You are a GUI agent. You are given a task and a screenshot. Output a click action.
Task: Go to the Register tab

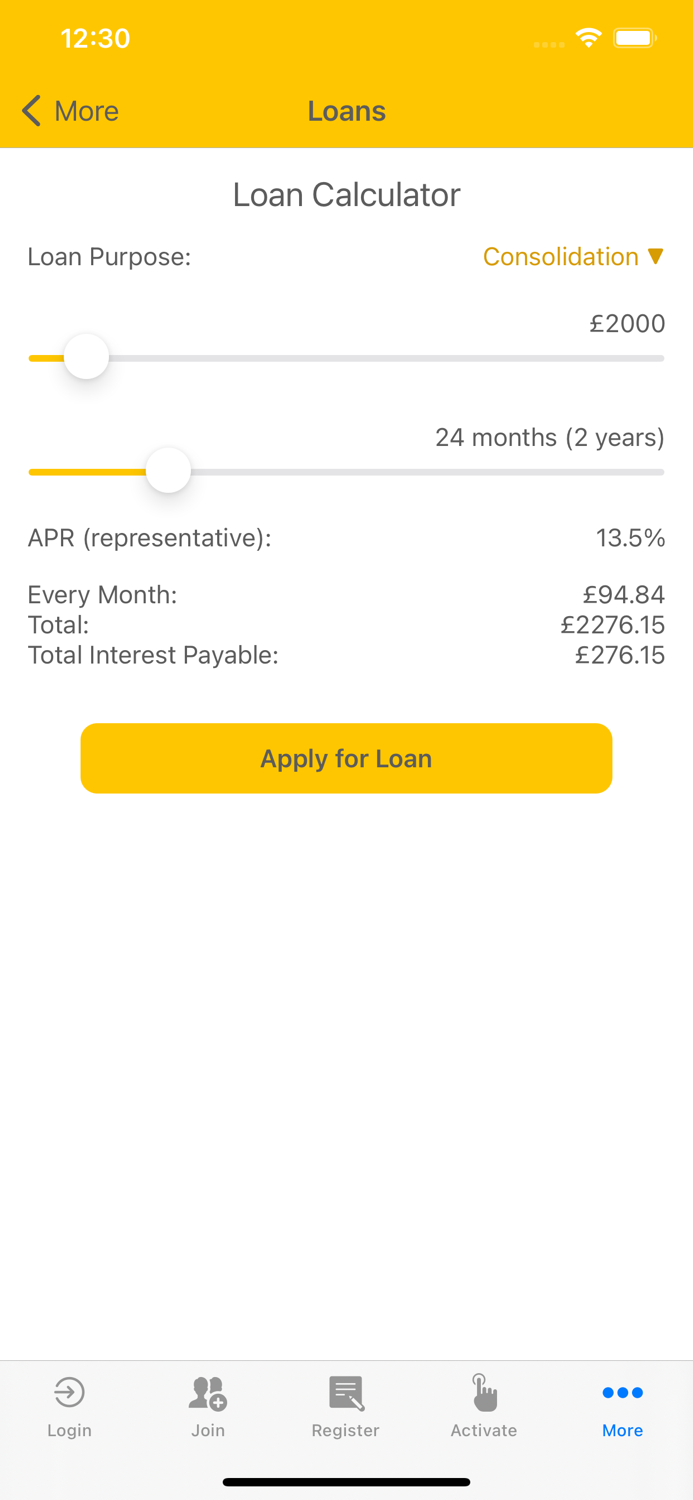click(x=345, y=1406)
